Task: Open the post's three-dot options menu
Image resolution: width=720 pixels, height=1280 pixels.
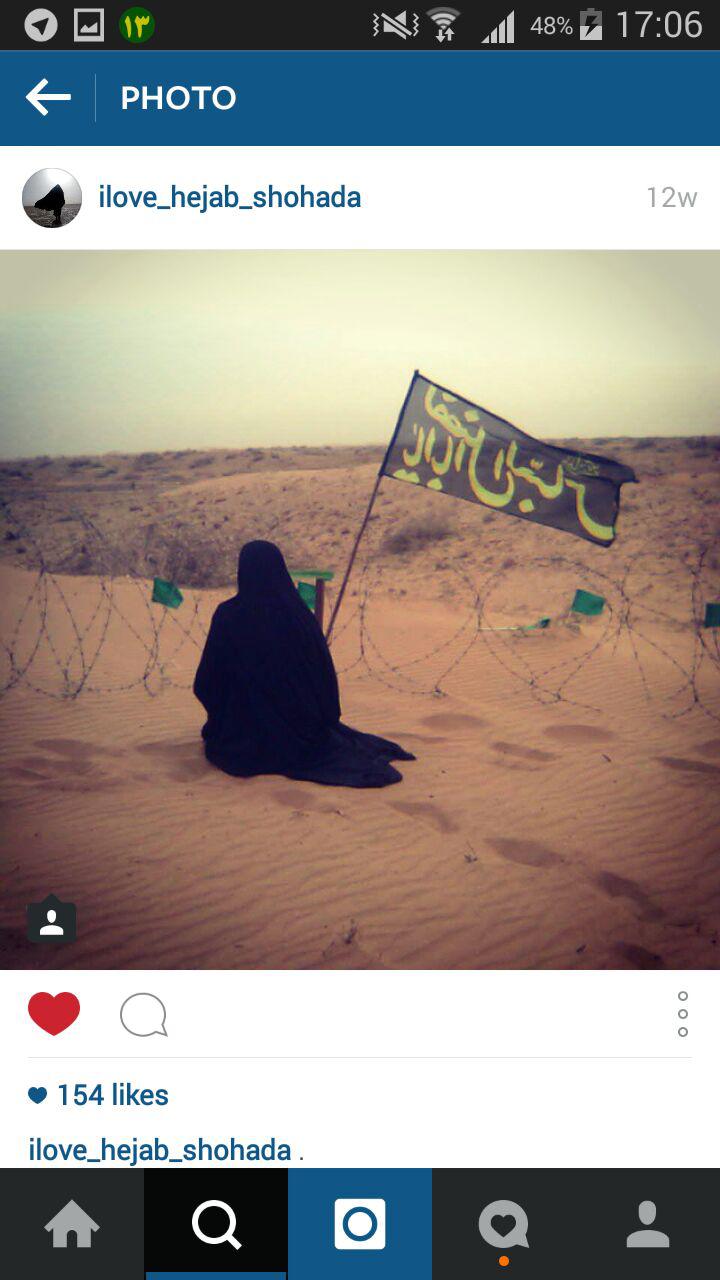Action: (682, 1014)
